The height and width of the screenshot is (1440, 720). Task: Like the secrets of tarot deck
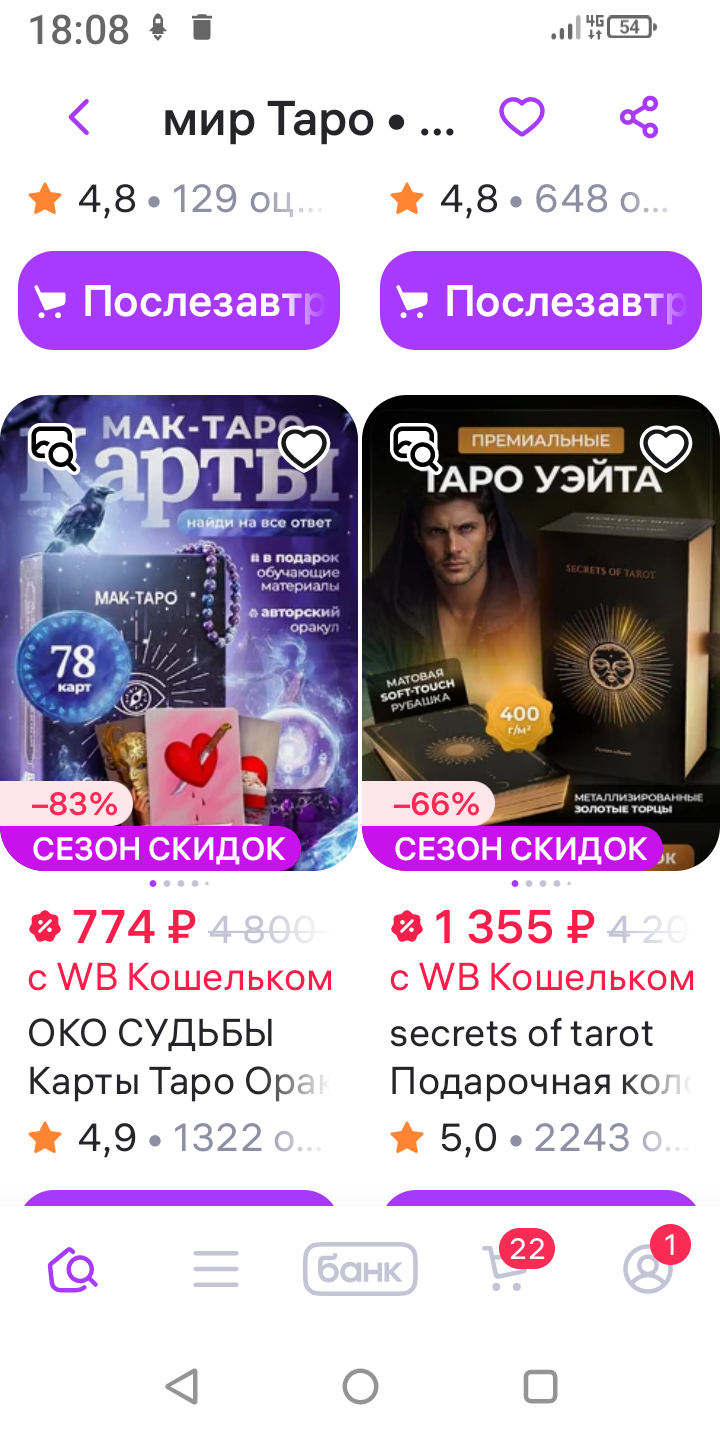(x=666, y=447)
